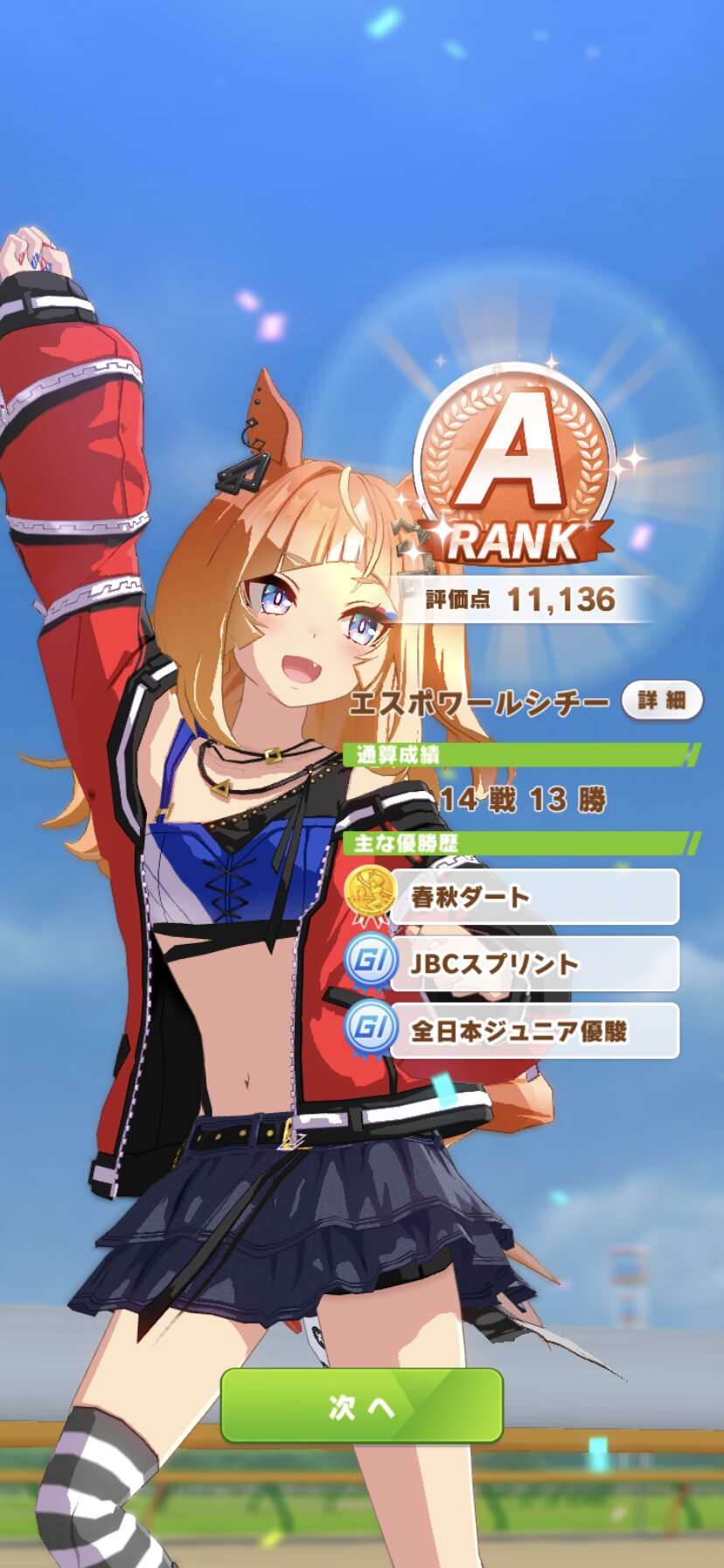Image resolution: width=724 pixels, height=1568 pixels.
Task: Open the 詳細 details button
Action: point(662,700)
